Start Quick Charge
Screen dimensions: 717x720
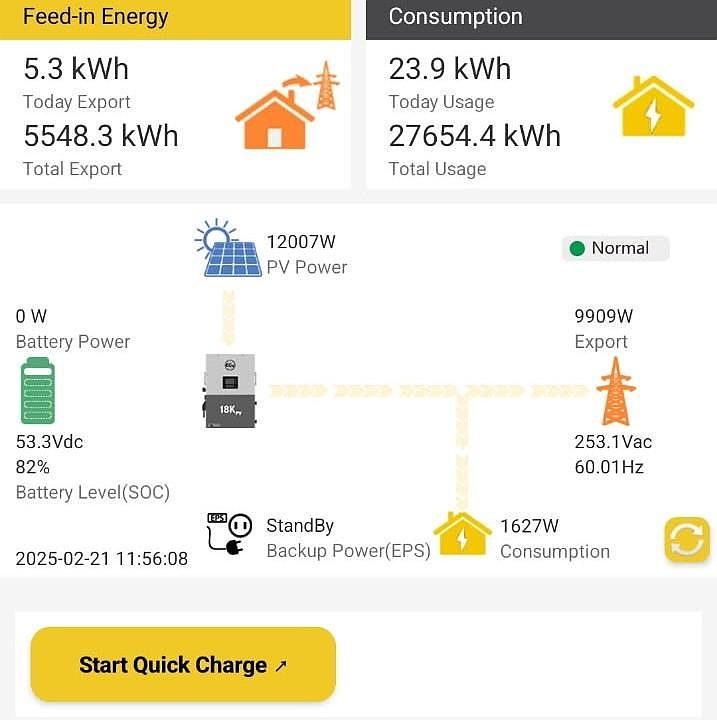[183, 664]
